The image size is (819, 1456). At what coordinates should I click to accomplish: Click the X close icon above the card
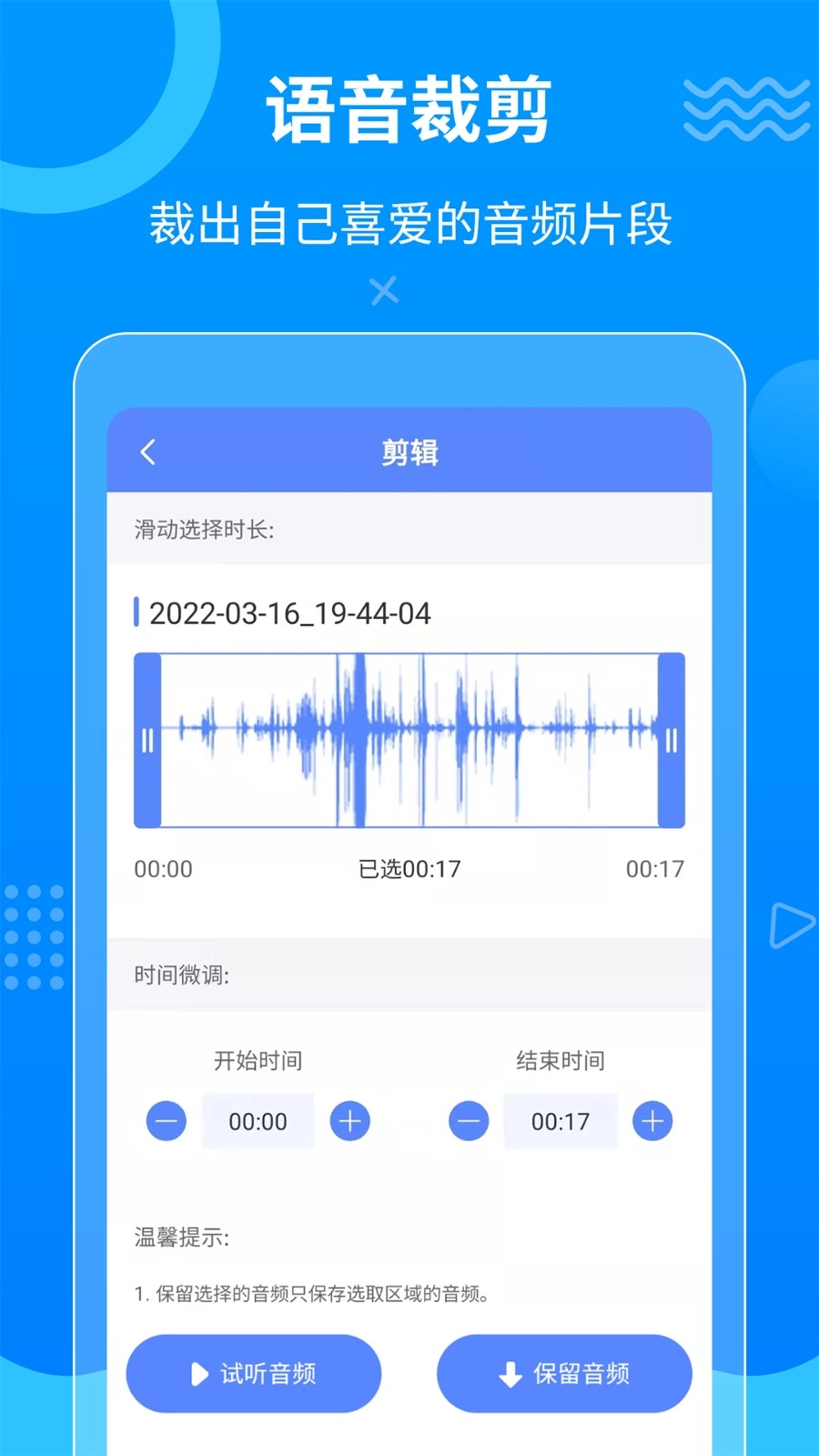(383, 289)
